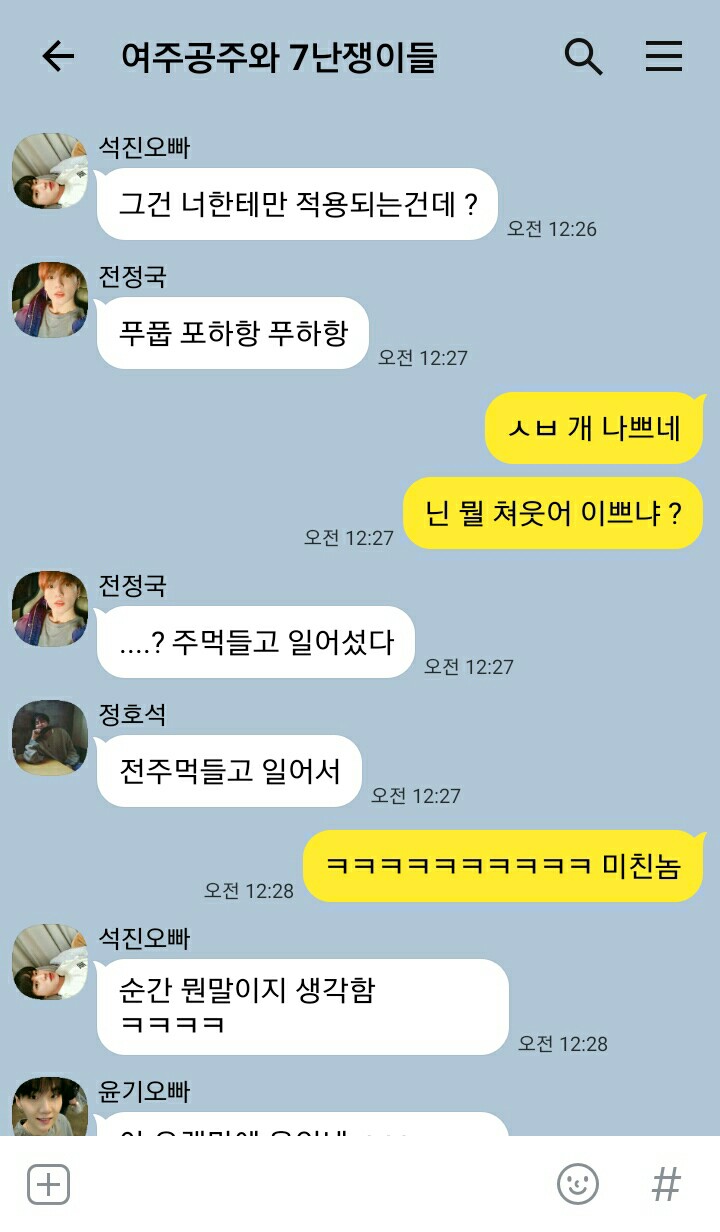Viewport: 720px width, 1232px height.
Task: Go back using the arrow icon
Action: coord(58,57)
